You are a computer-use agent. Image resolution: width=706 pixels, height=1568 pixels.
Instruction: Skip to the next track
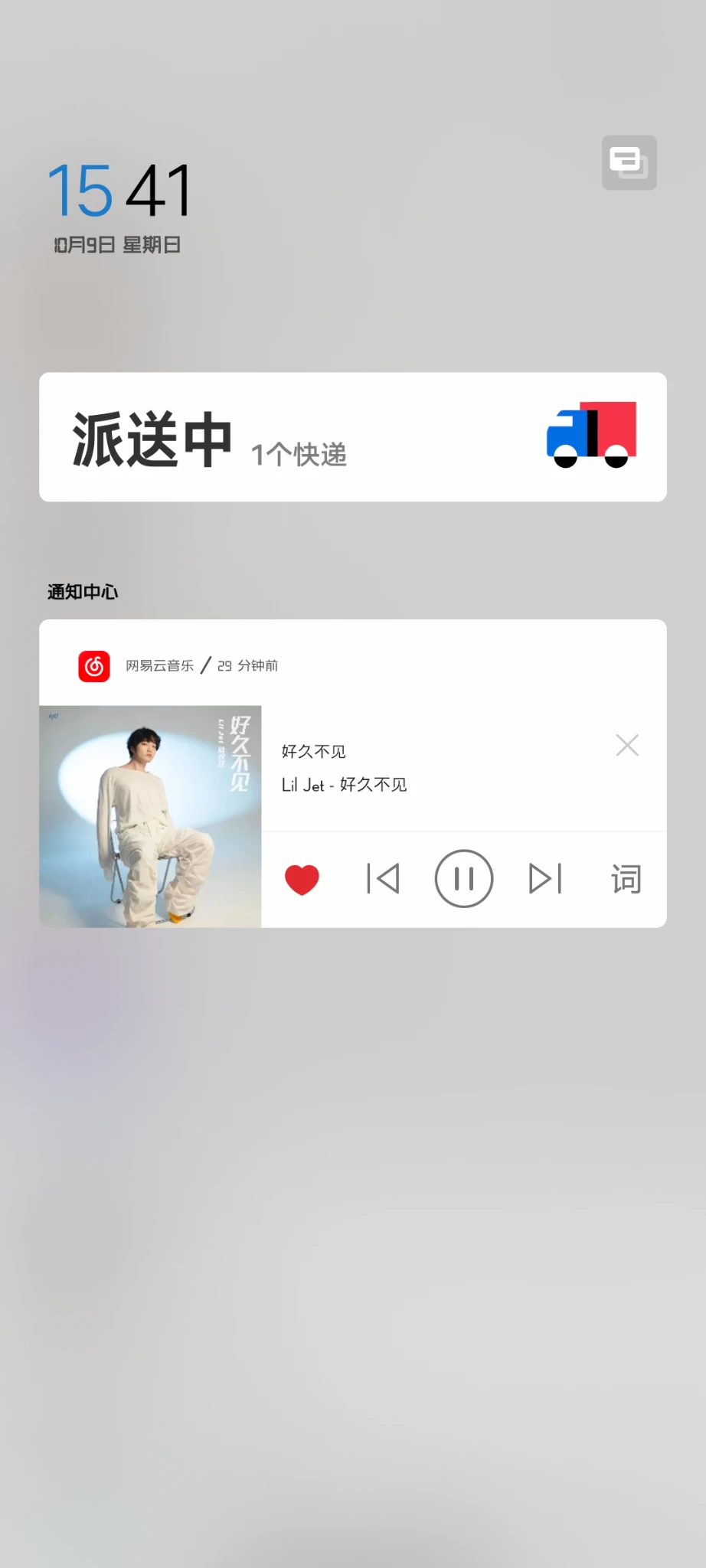coord(545,879)
